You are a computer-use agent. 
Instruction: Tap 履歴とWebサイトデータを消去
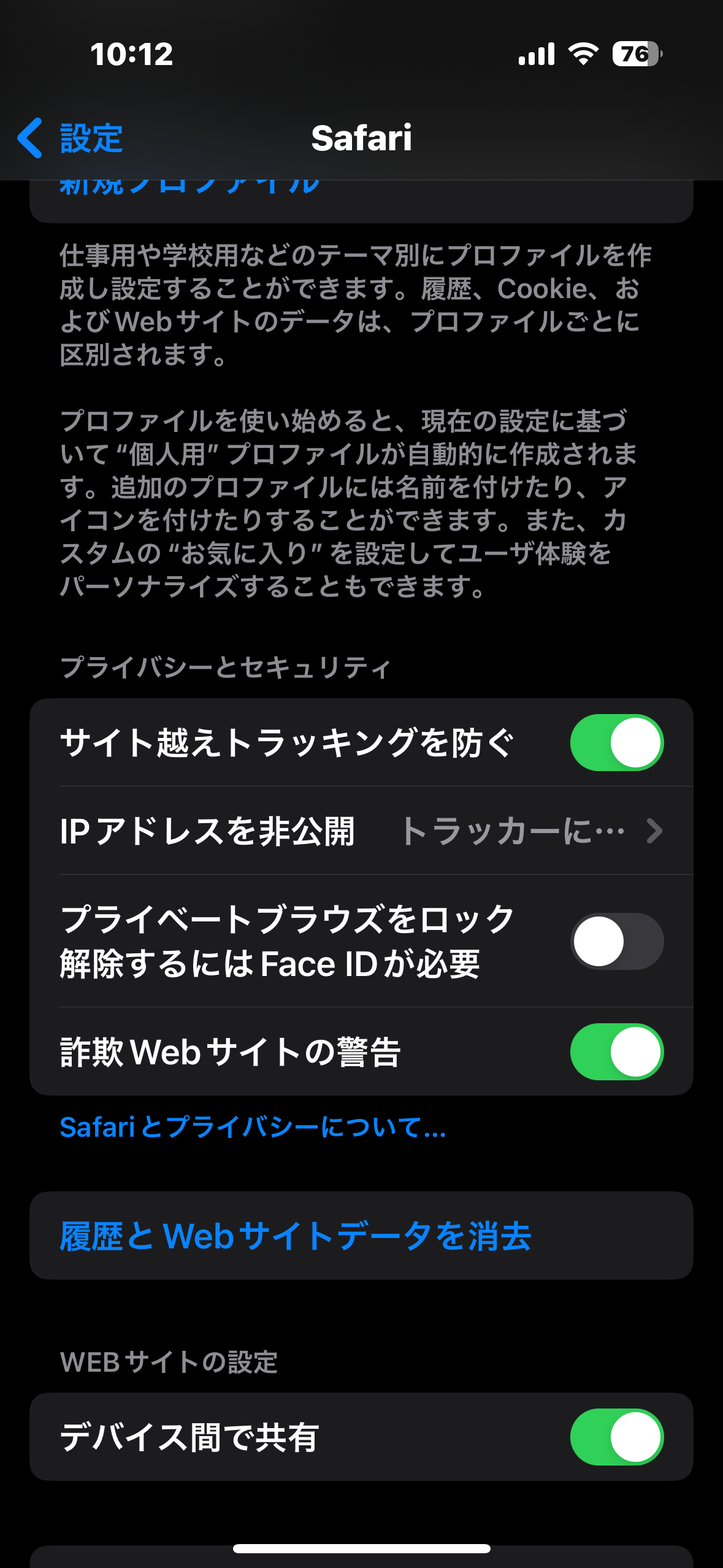[361, 1236]
